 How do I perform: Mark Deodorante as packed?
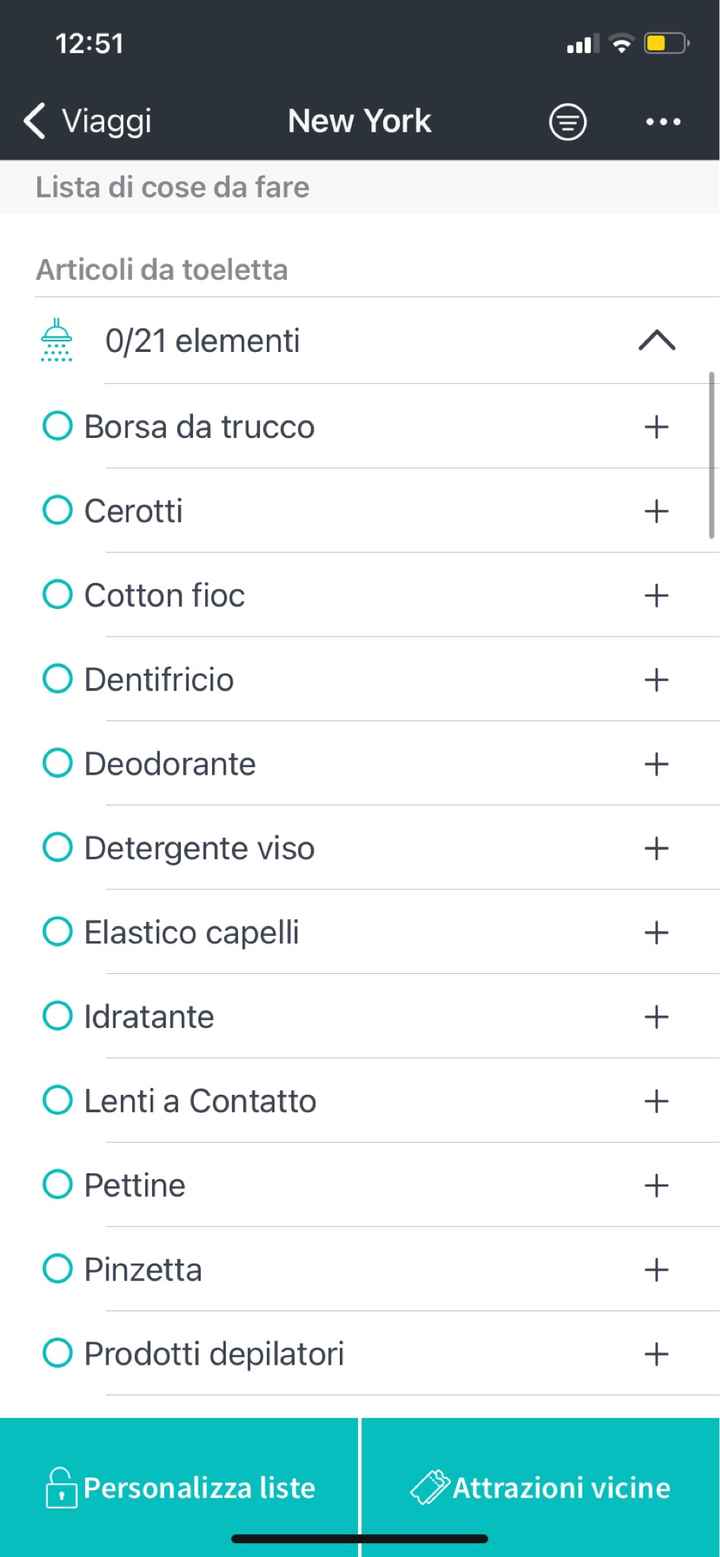coord(57,762)
